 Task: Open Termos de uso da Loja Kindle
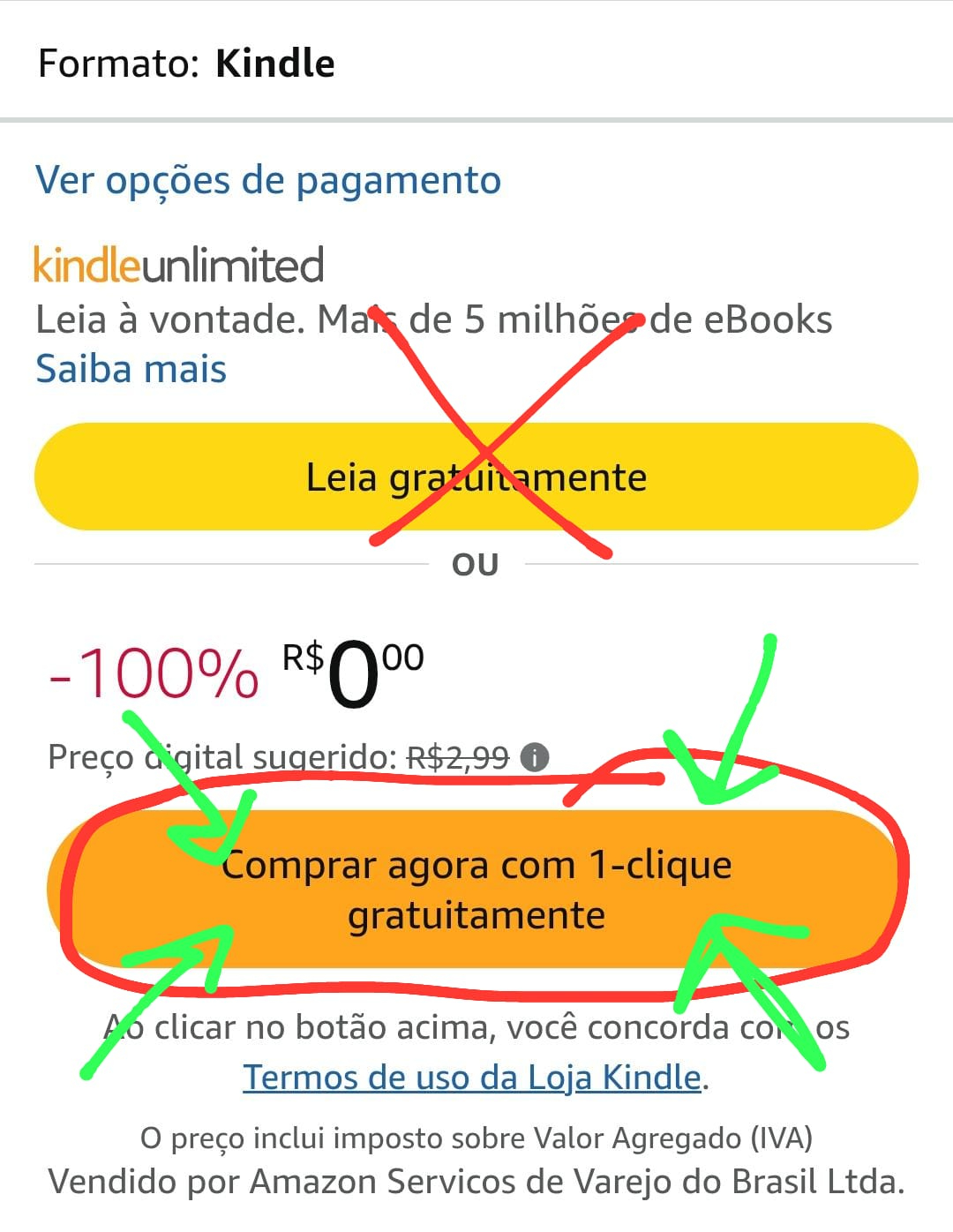click(x=472, y=1078)
